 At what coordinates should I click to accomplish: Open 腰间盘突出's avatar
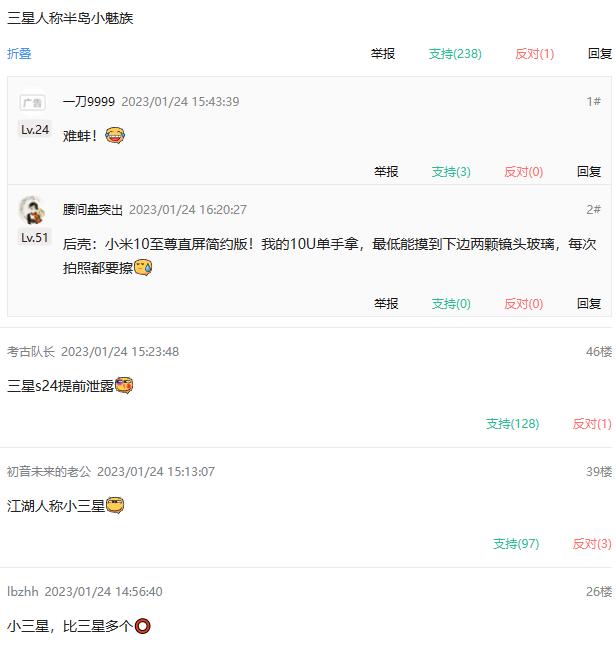tap(33, 210)
